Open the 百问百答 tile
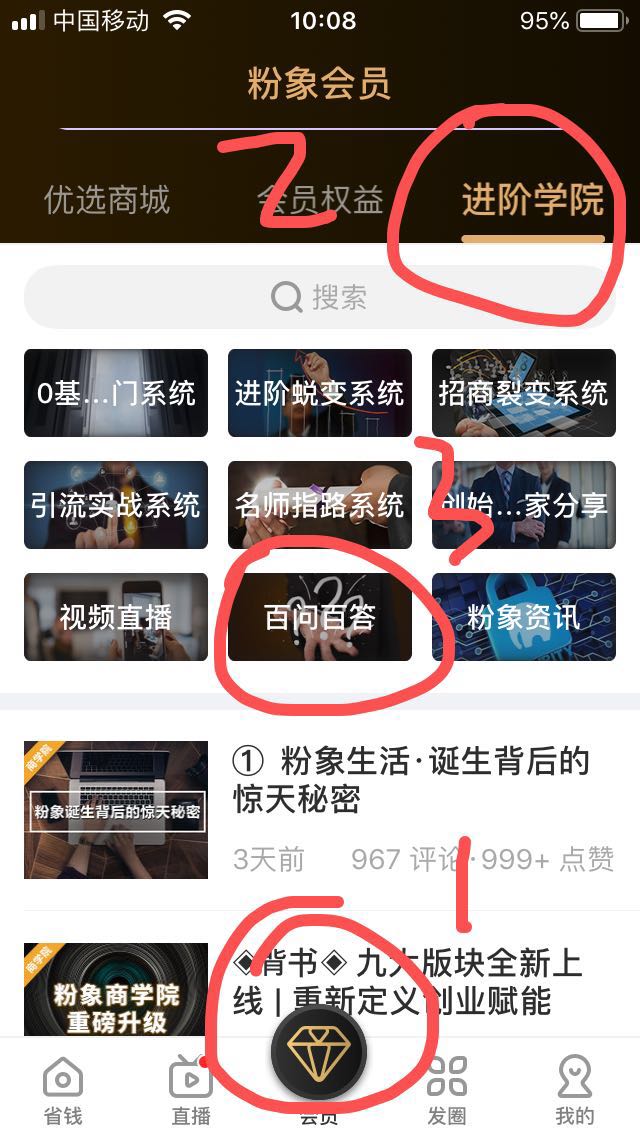 [x=320, y=617]
